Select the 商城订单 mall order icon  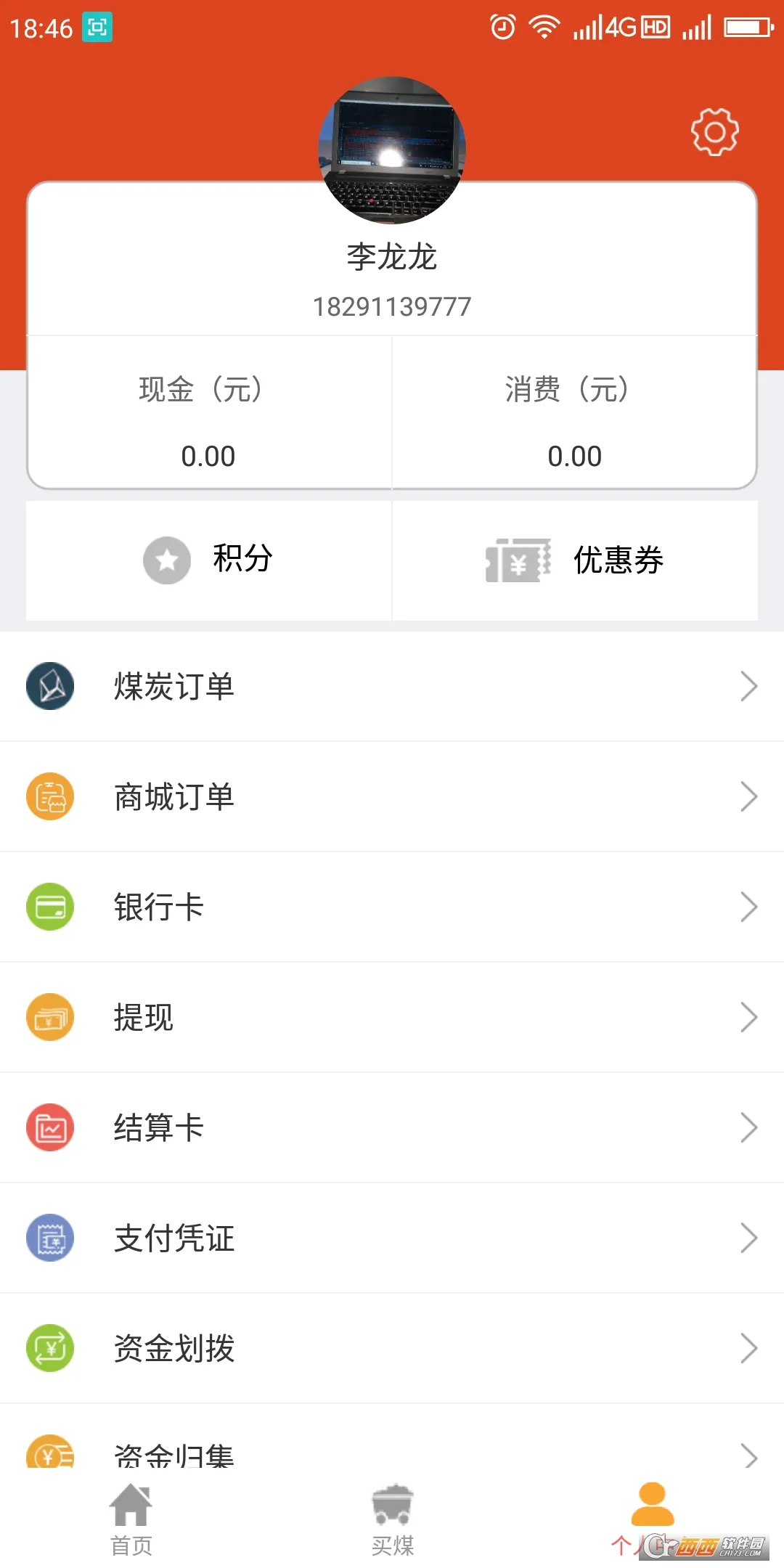(50, 796)
